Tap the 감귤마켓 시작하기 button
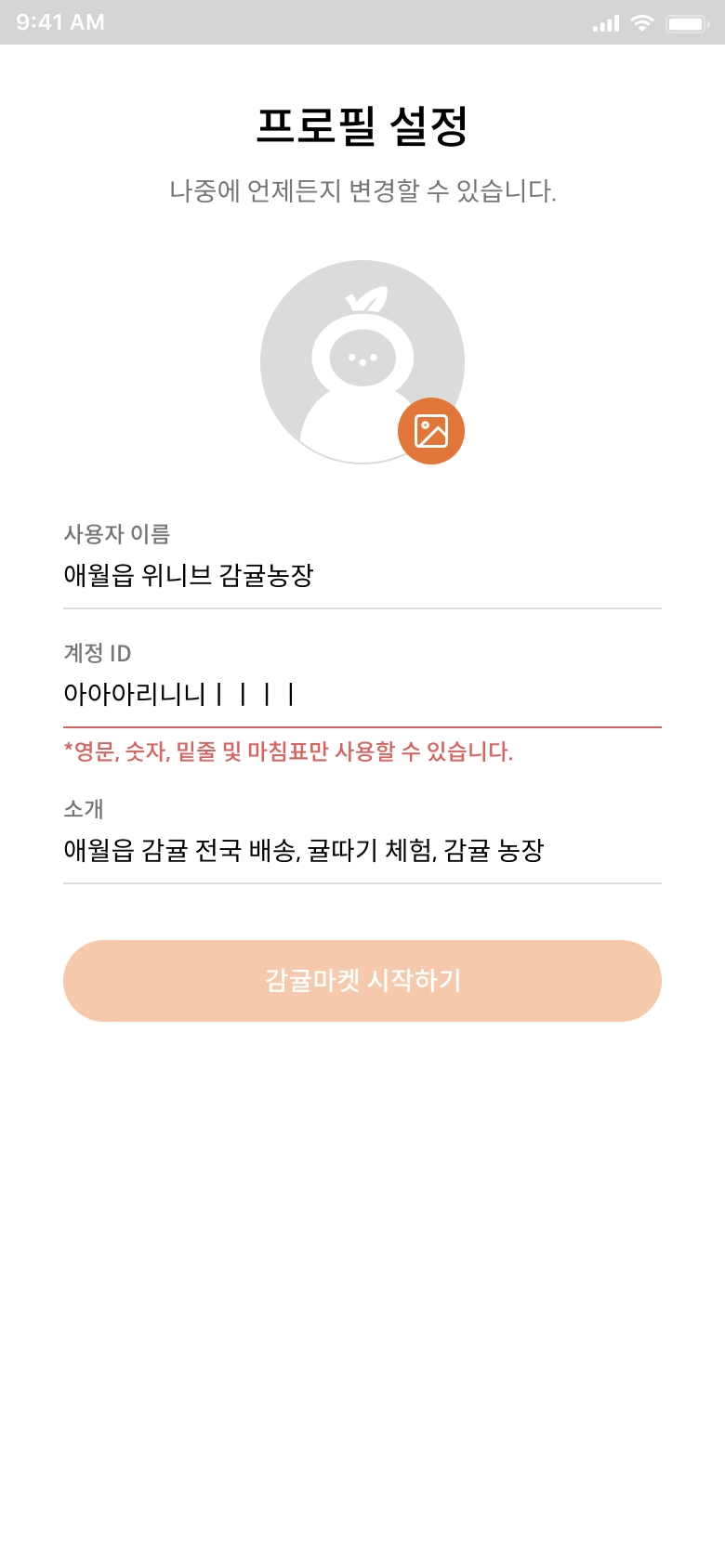Screen dimensions: 725x1568 tap(362, 981)
